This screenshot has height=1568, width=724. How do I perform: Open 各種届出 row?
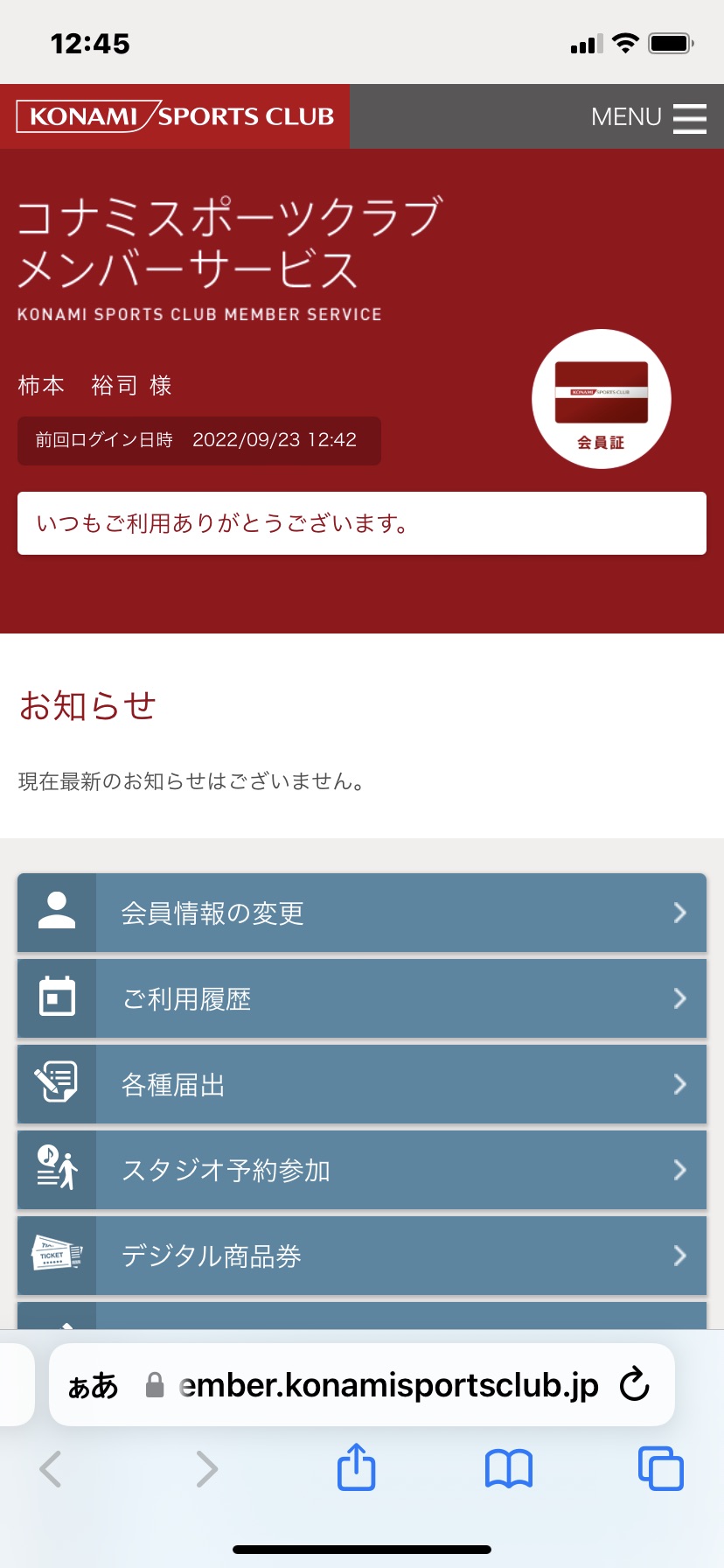(362, 1084)
